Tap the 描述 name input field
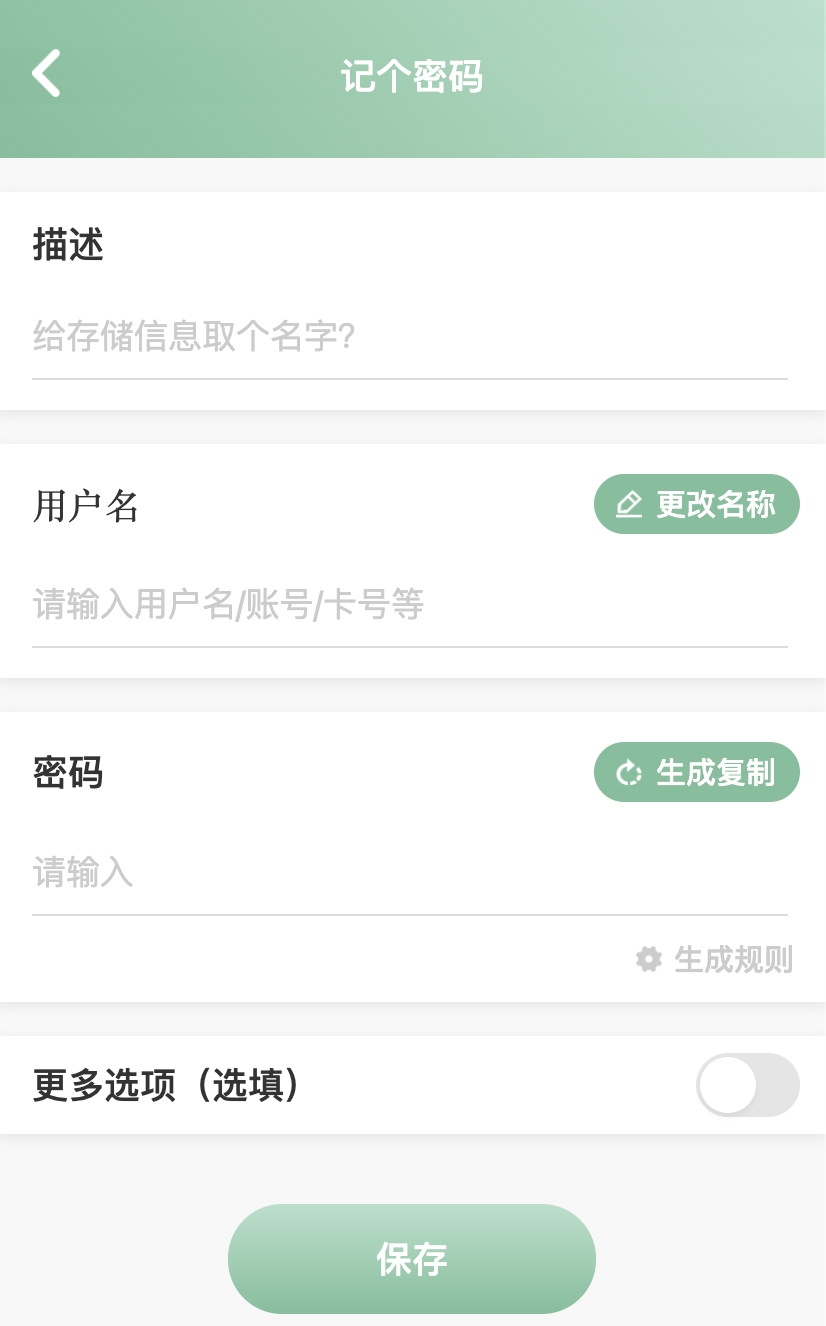 [409, 337]
